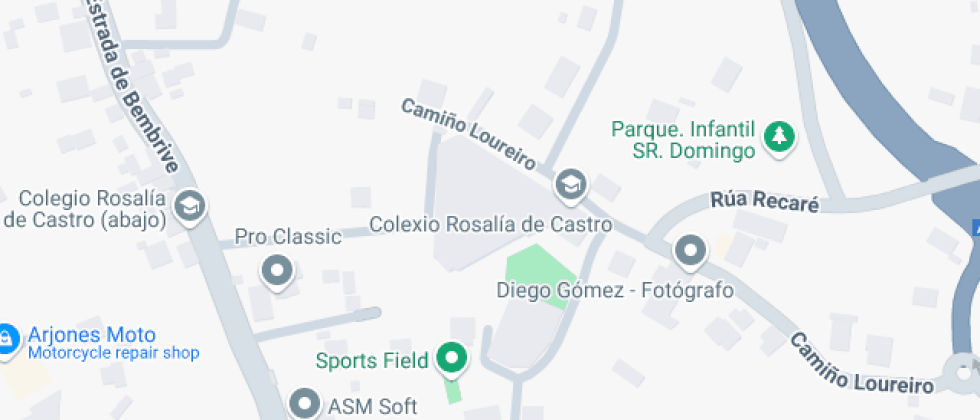This screenshot has width=980, height=420.
Task: Open the Sports Field marker
Action: click(x=454, y=359)
